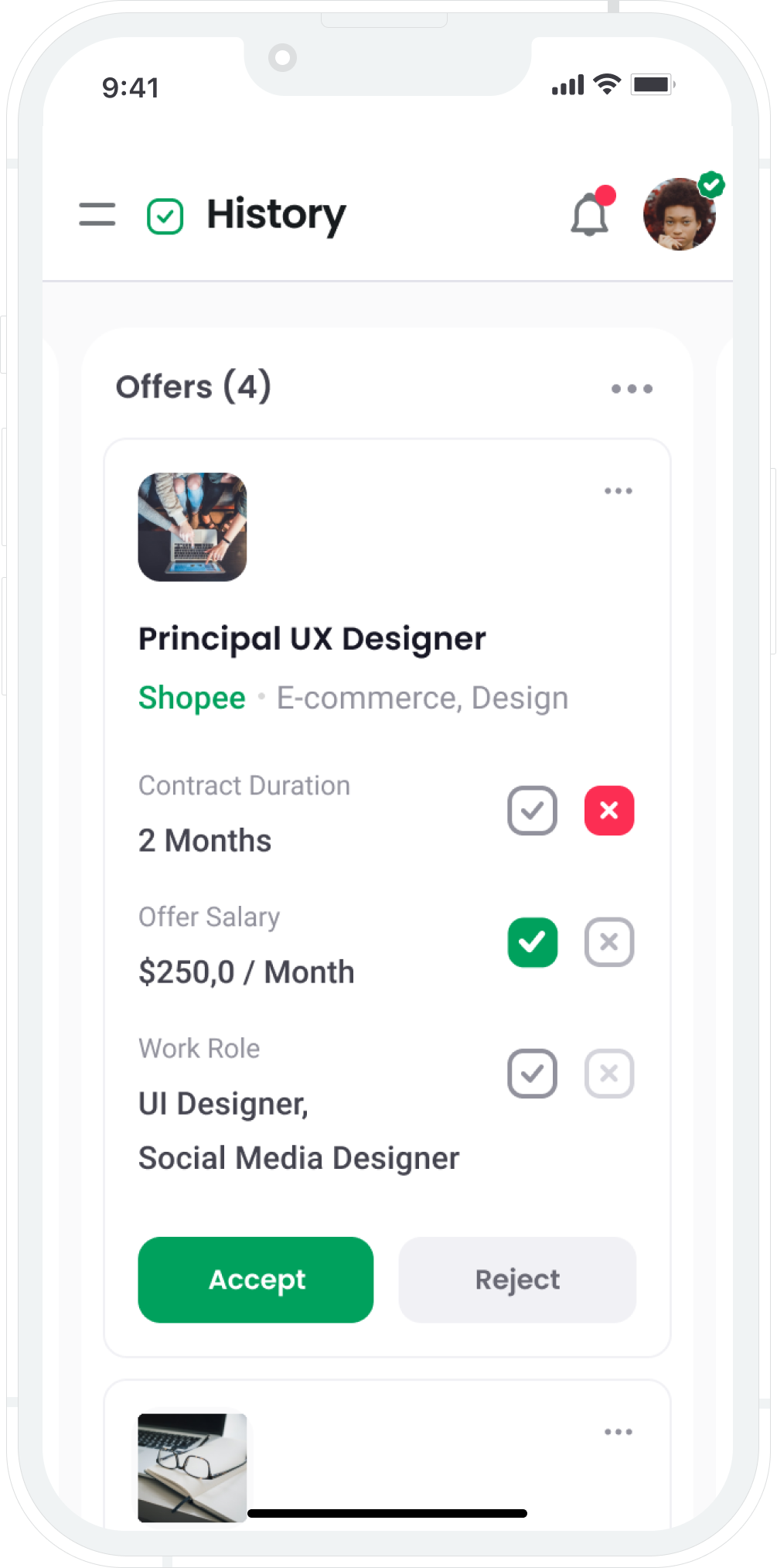The image size is (777, 1568).
Task: Approve the Work Role term
Action: [532, 1074]
